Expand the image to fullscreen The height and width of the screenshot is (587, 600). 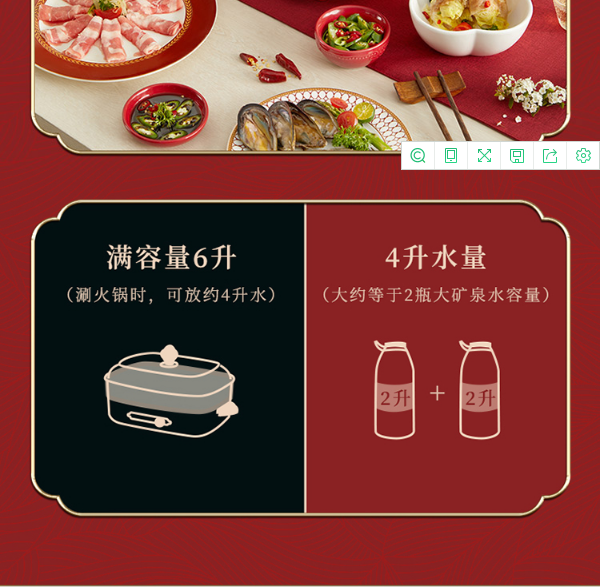coord(484,156)
